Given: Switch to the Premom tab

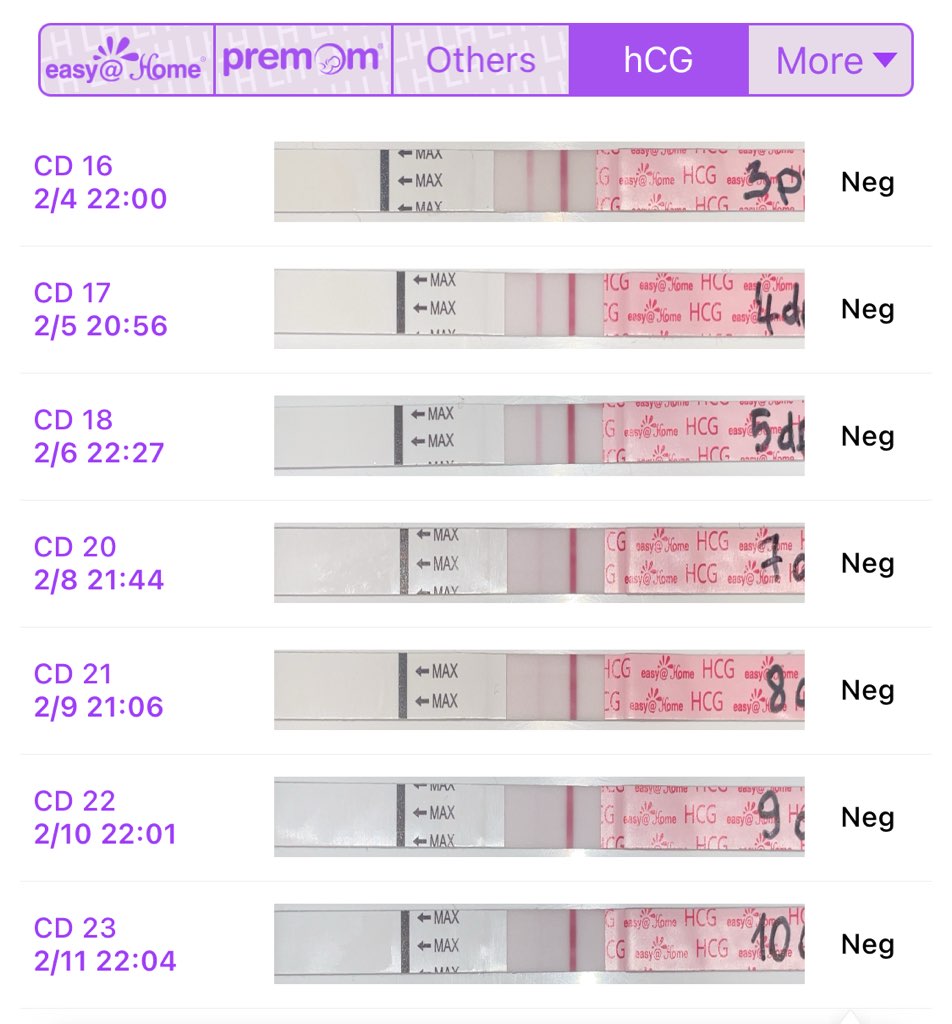Looking at the screenshot, I should click(x=303, y=60).
